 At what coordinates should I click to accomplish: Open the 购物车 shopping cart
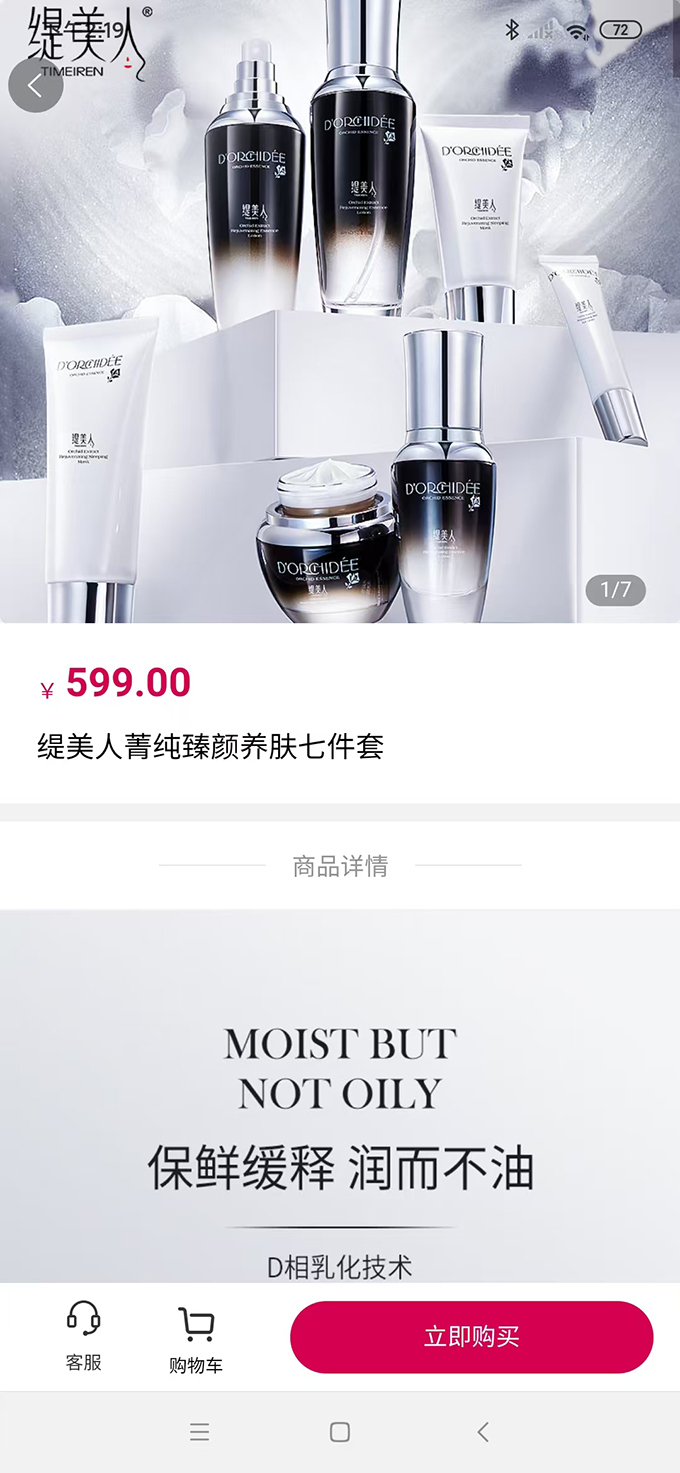(x=196, y=1339)
